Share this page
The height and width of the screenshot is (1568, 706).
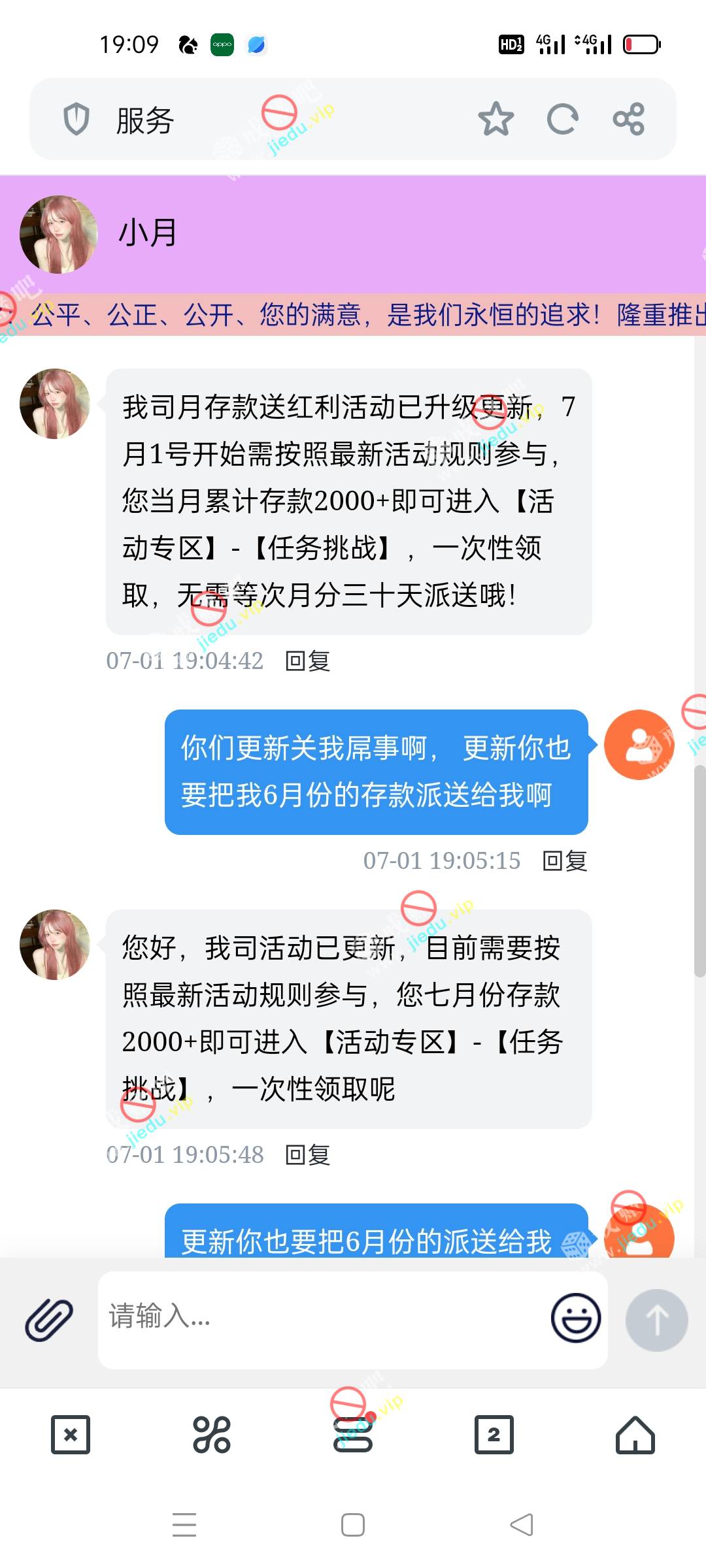pos(629,119)
